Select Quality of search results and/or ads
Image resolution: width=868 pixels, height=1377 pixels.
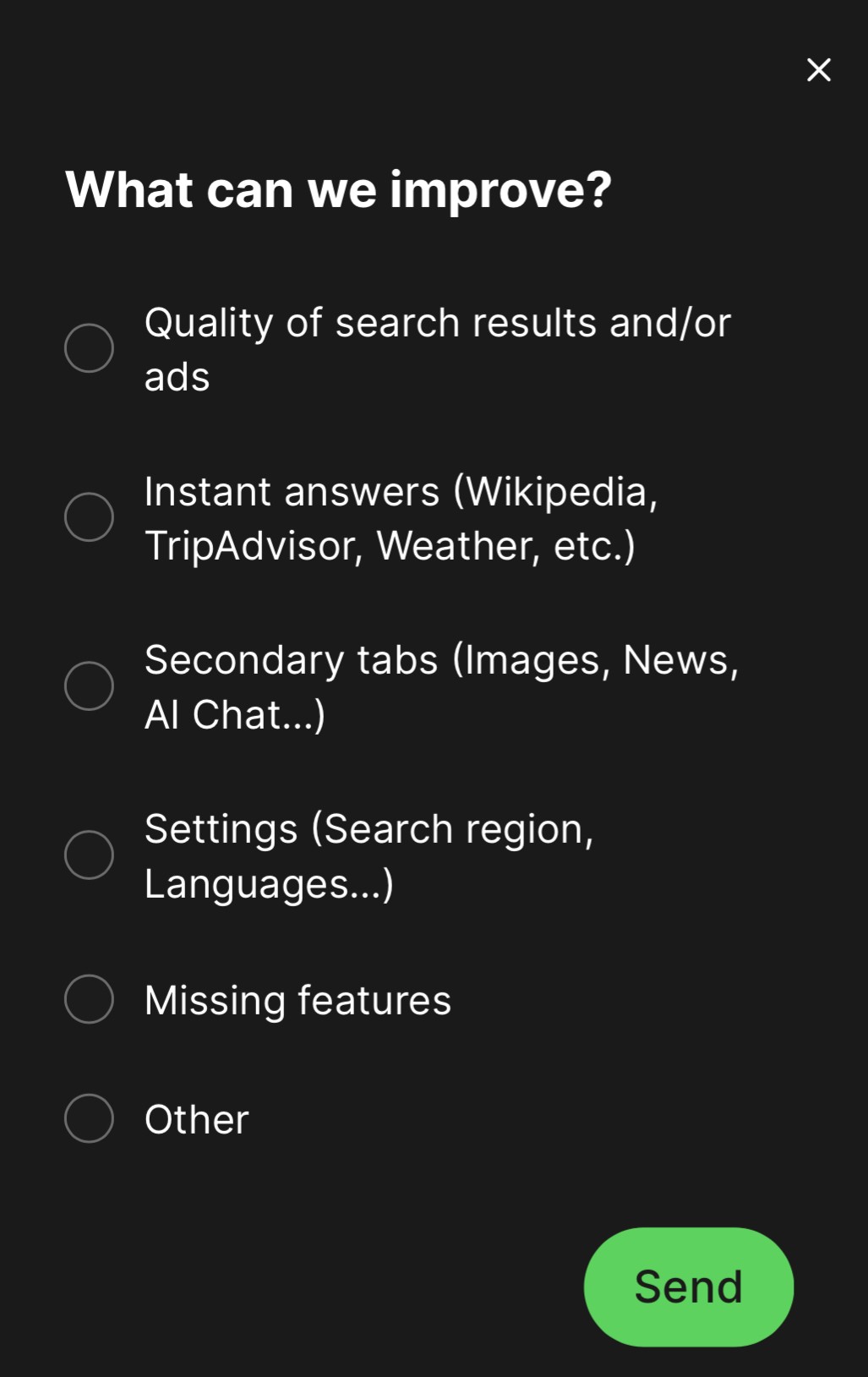click(90, 348)
